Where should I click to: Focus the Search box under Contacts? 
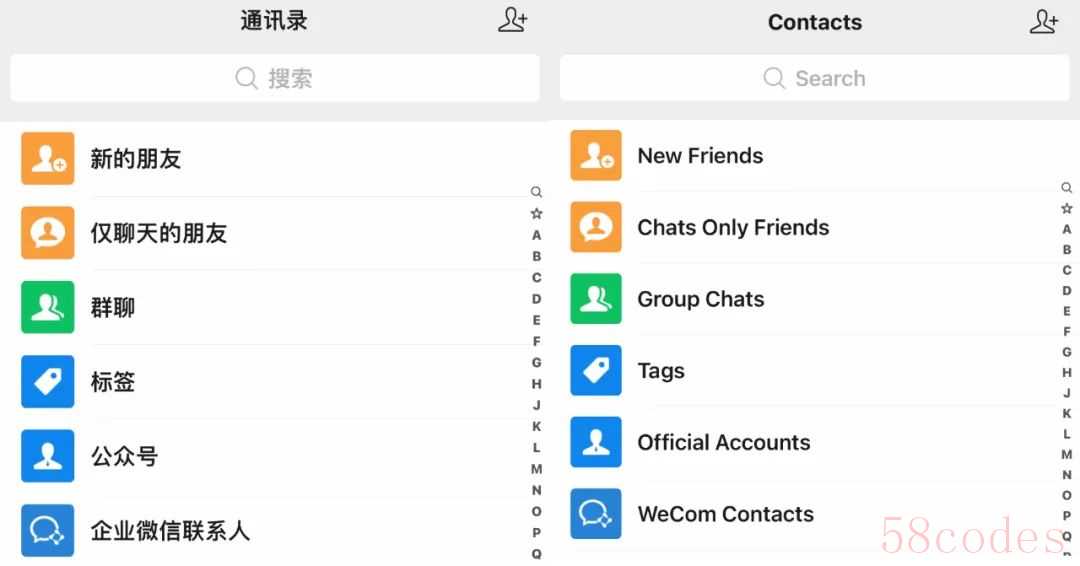814,78
